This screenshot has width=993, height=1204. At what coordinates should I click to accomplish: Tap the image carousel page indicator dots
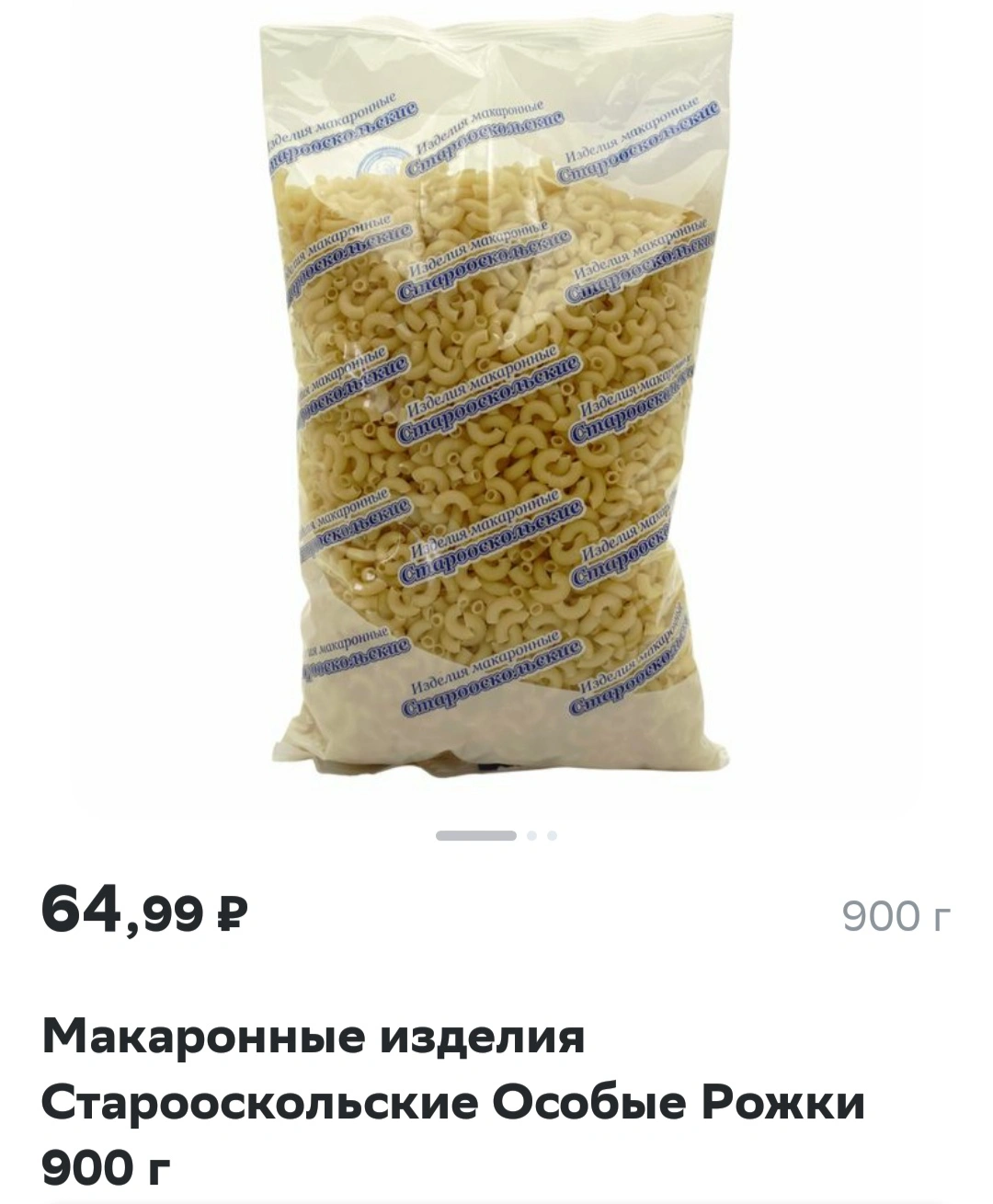[496, 835]
